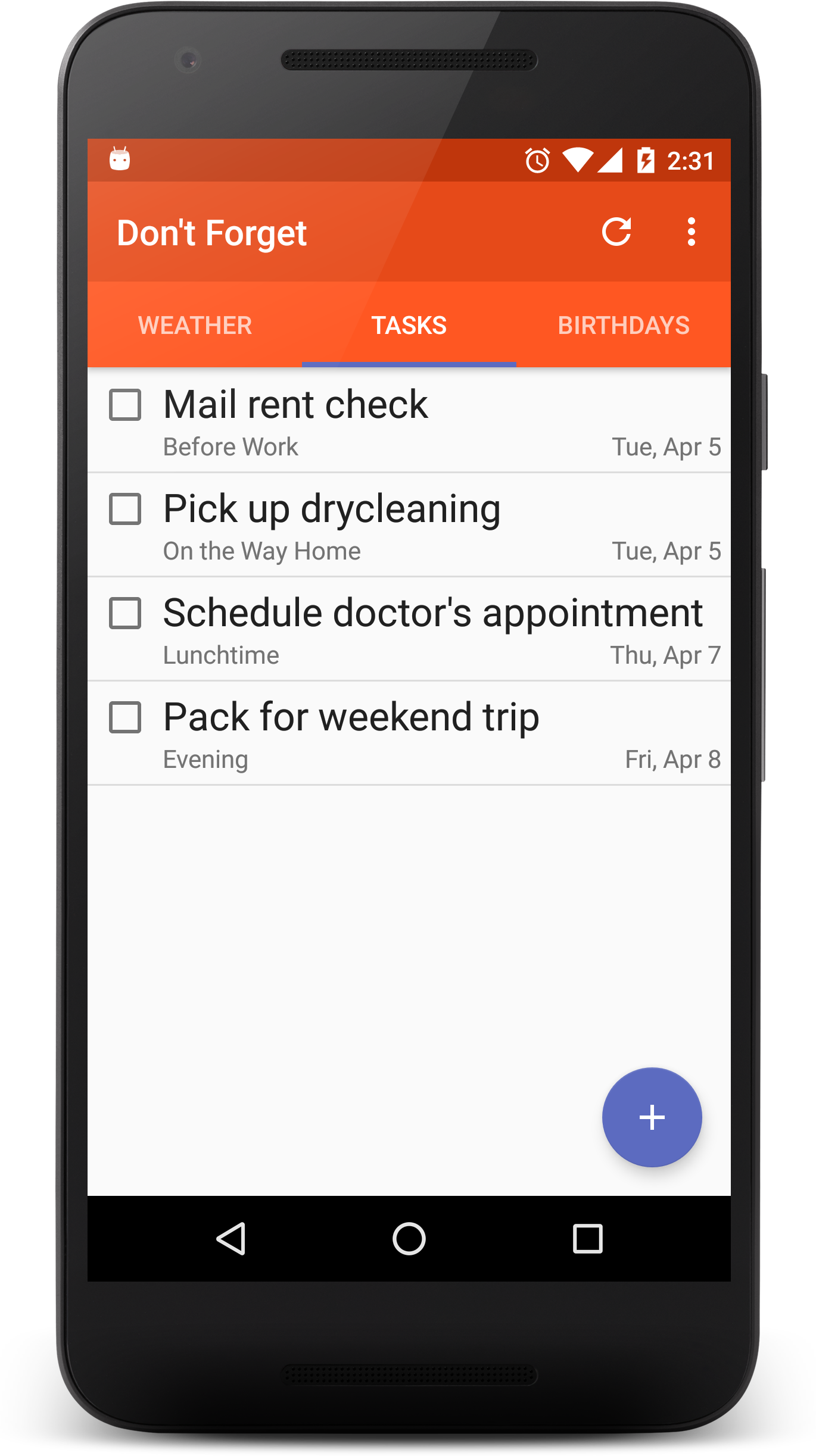Check the Pack for weekend trip box

[125, 717]
